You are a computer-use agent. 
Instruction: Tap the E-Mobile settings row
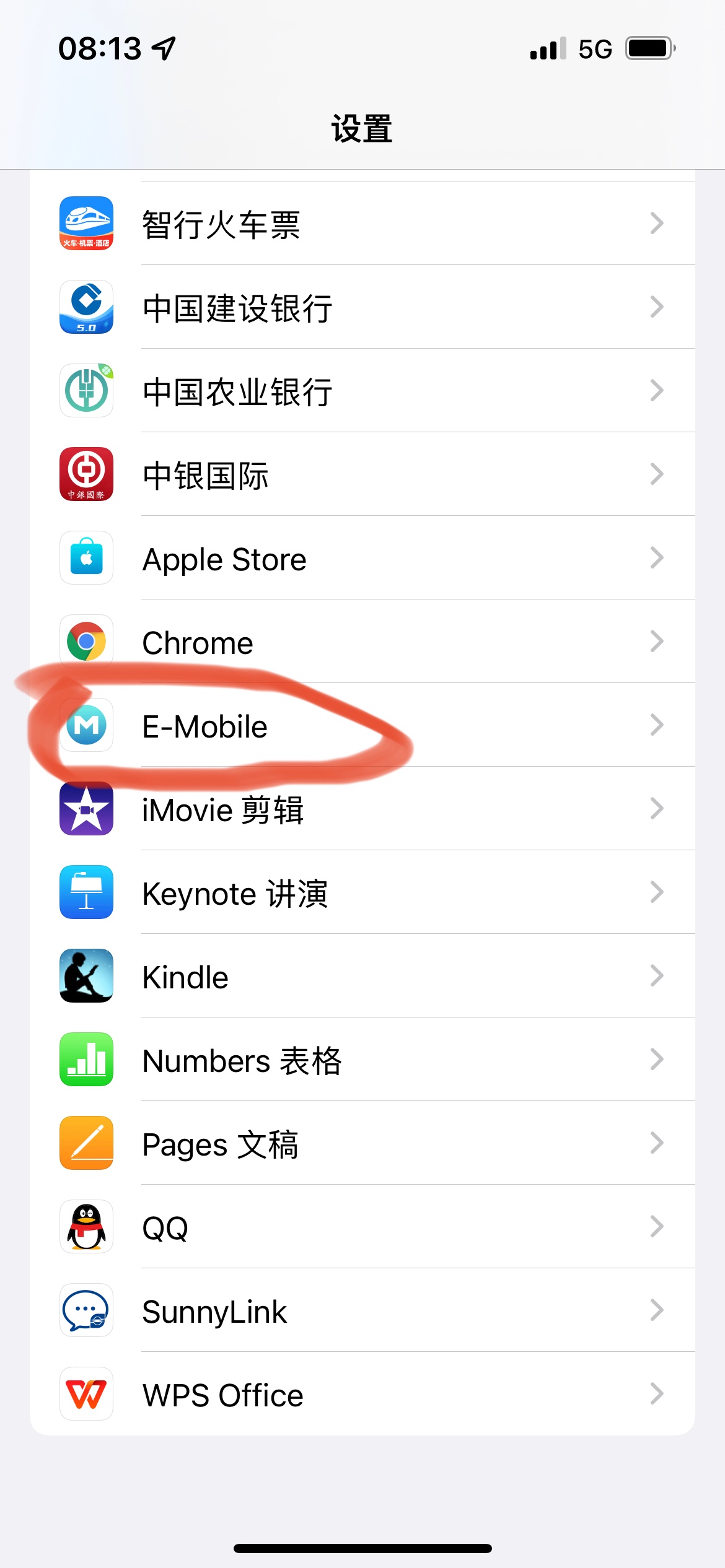[362, 725]
